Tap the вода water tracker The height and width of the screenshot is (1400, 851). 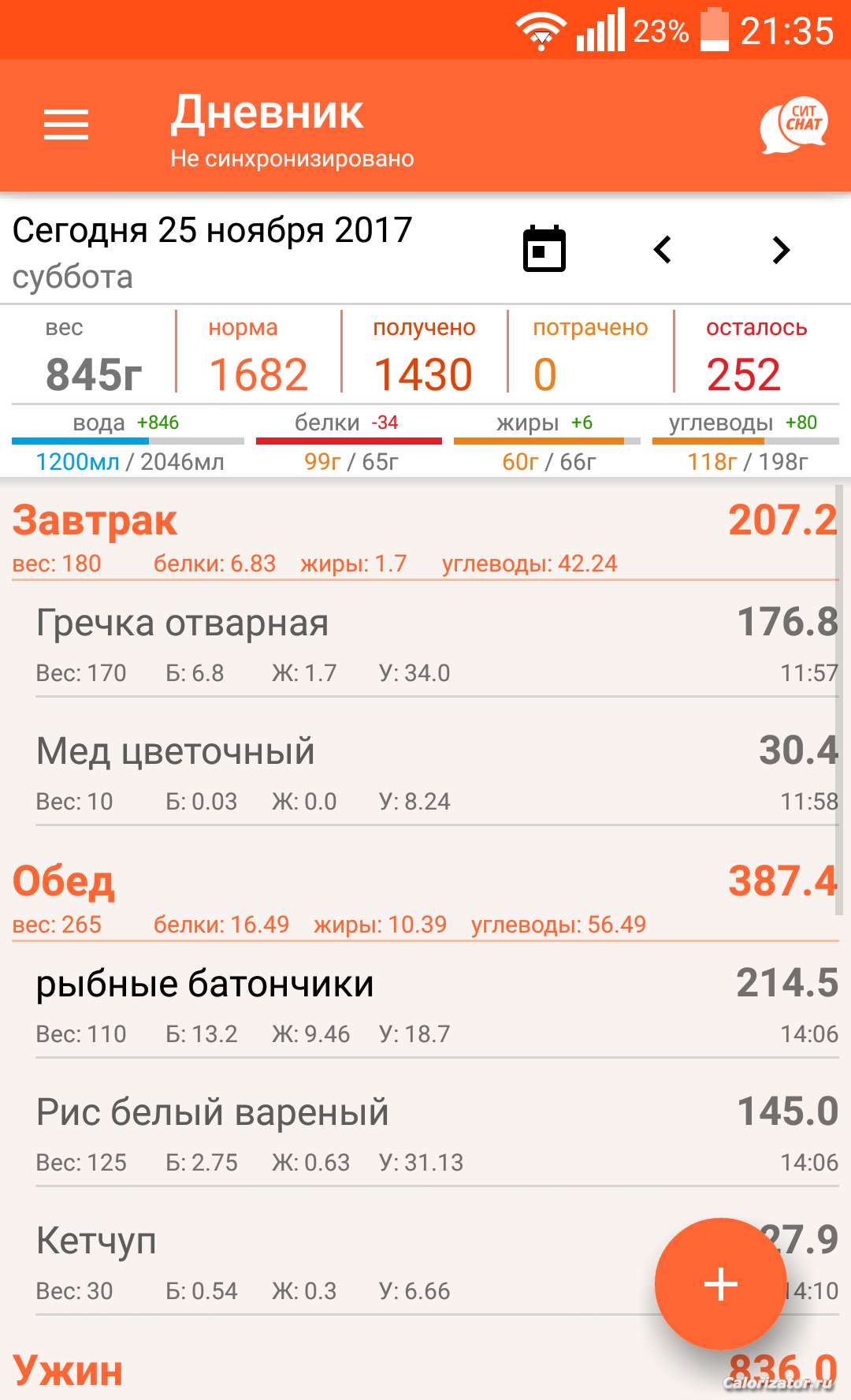(x=128, y=442)
